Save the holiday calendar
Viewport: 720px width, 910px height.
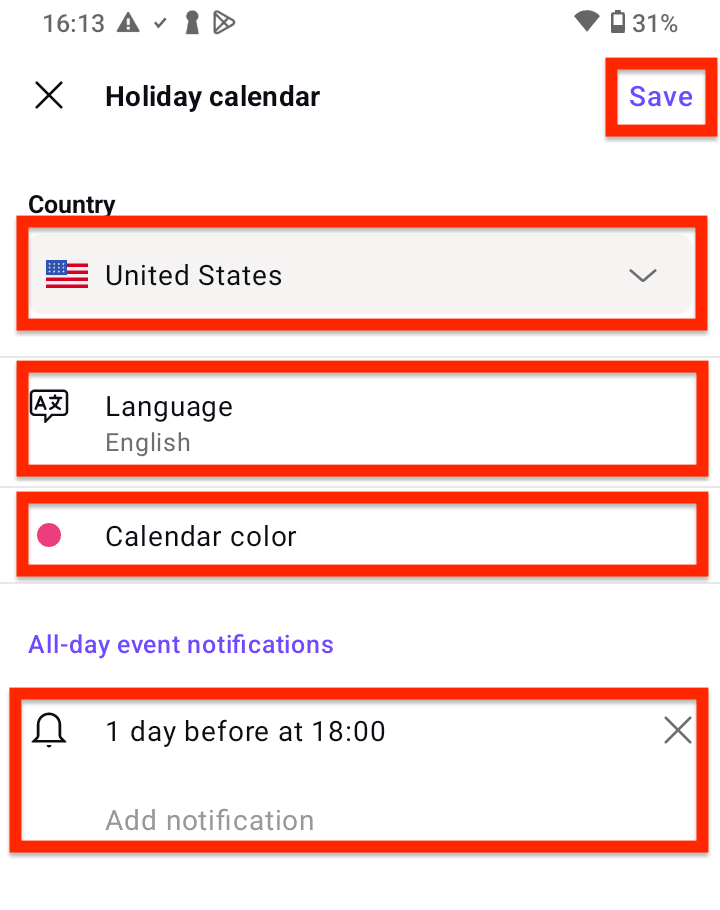click(x=660, y=96)
